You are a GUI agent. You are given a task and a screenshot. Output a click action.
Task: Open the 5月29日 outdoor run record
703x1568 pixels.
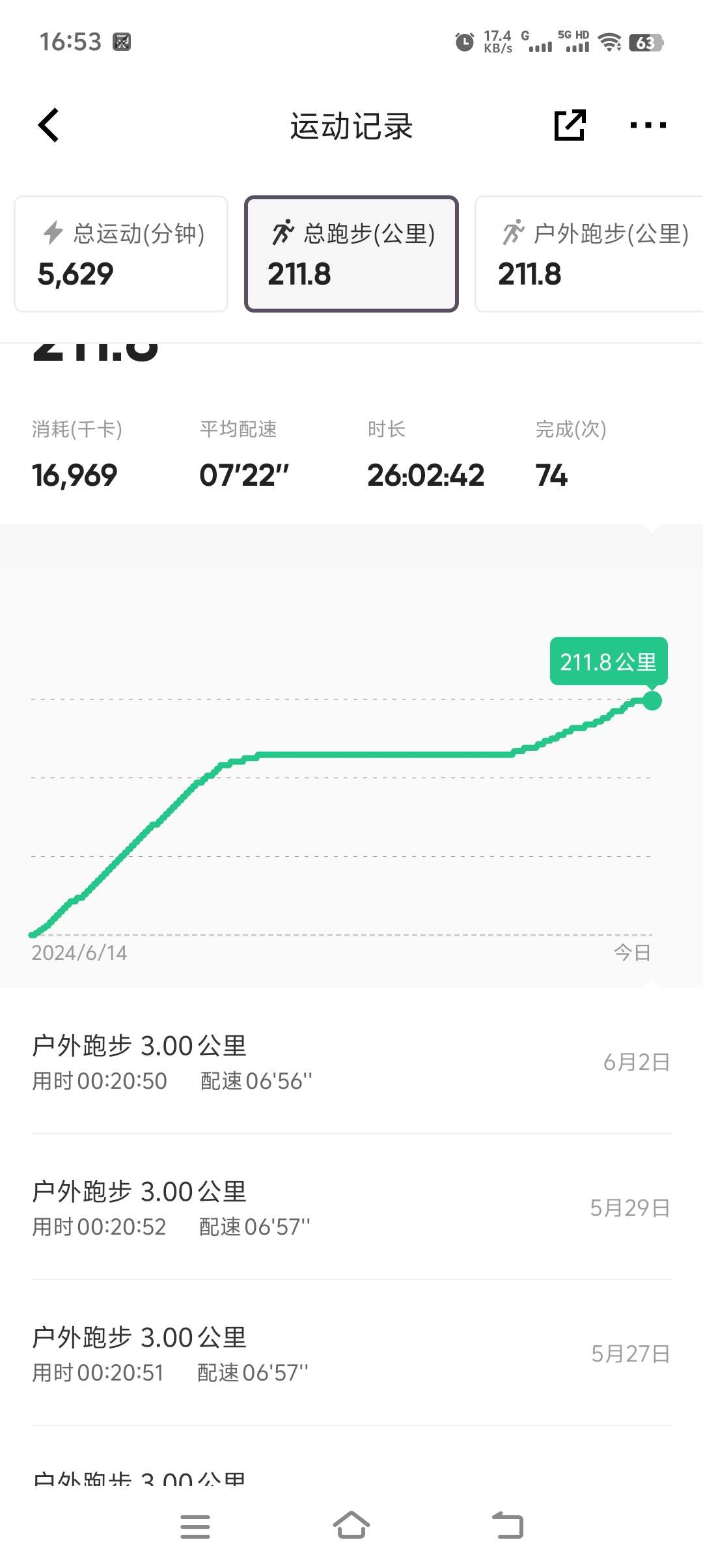(x=351, y=1207)
